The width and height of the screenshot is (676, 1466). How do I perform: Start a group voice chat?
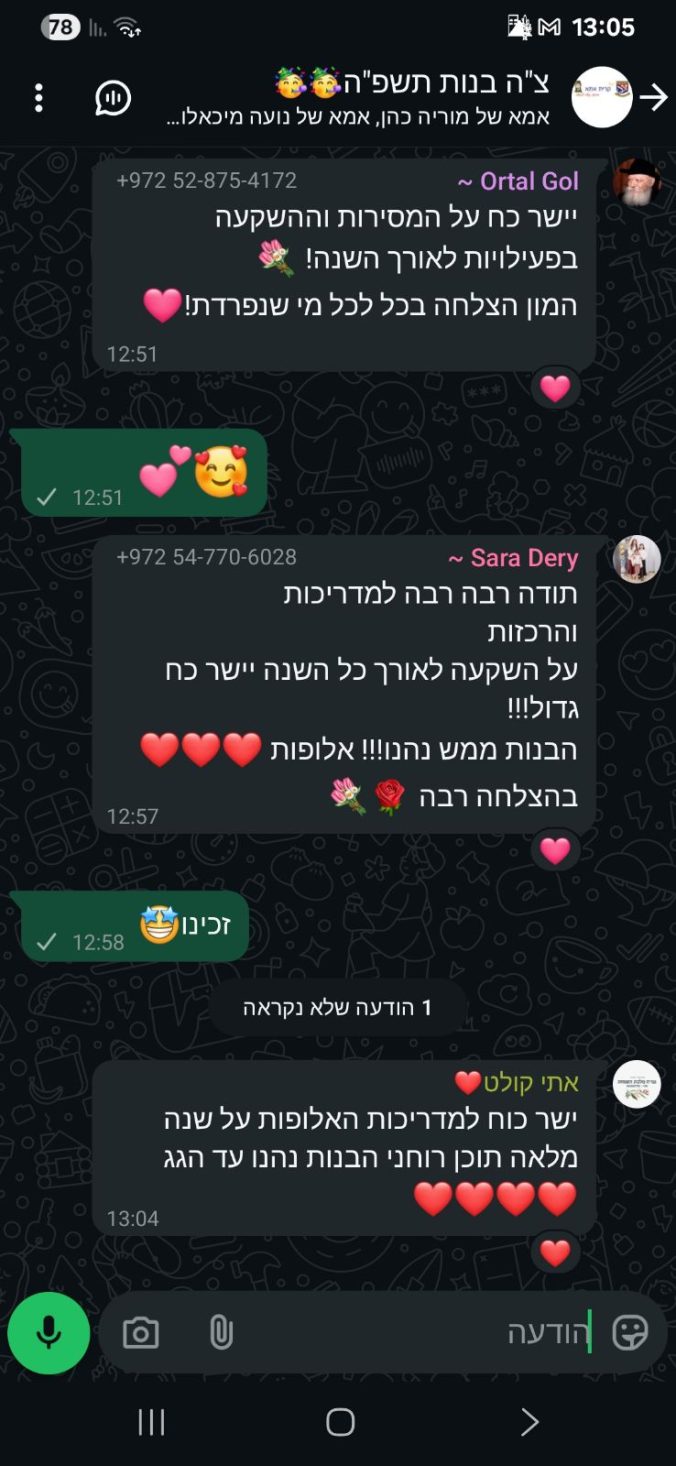[113, 98]
